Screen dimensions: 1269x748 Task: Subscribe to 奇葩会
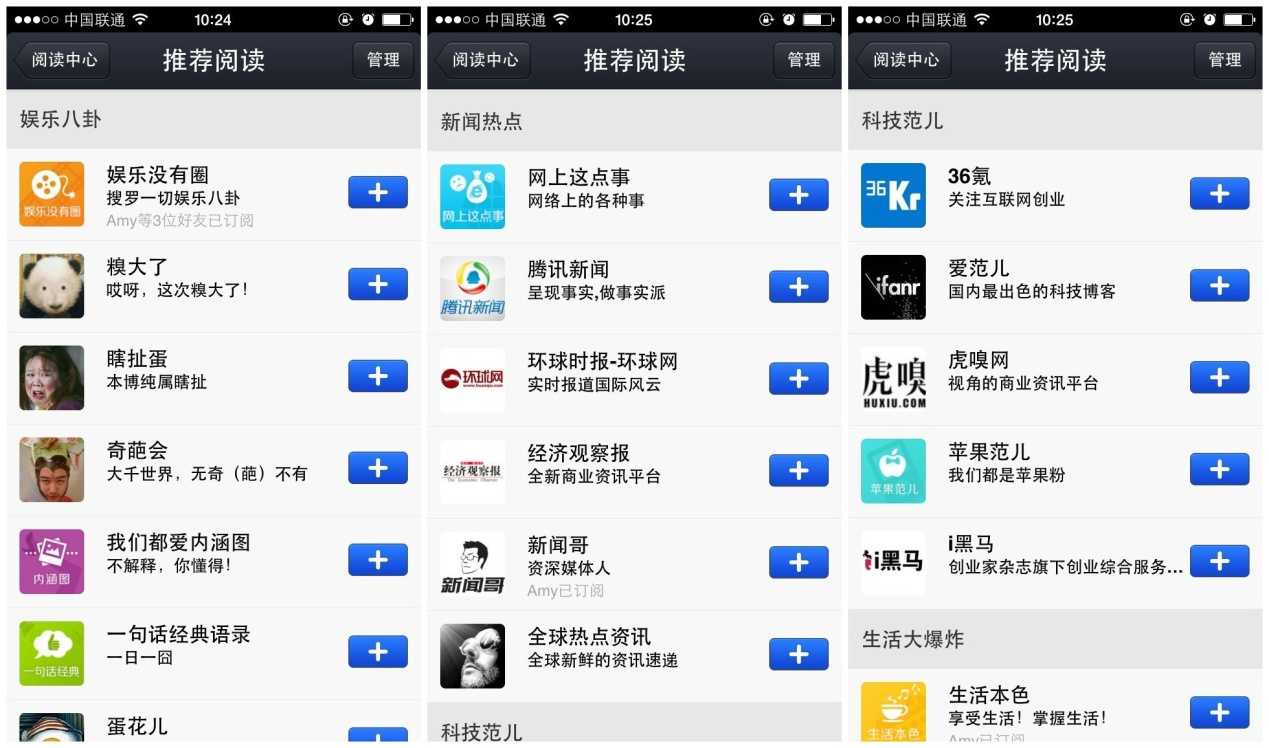click(378, 468)
